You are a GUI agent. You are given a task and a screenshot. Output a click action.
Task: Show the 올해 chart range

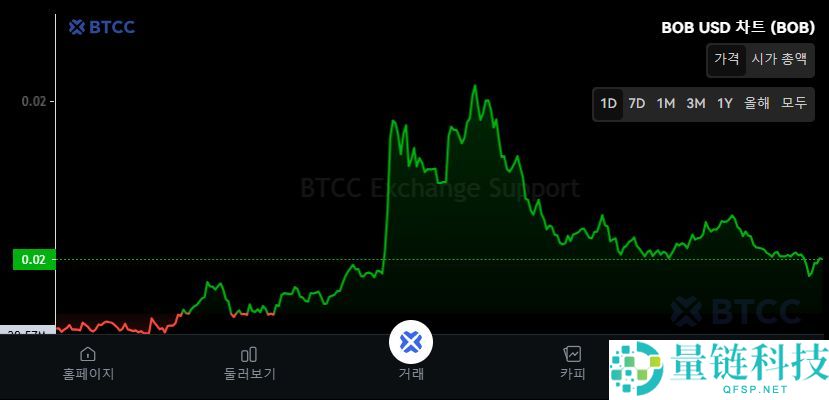coord(757,103)
